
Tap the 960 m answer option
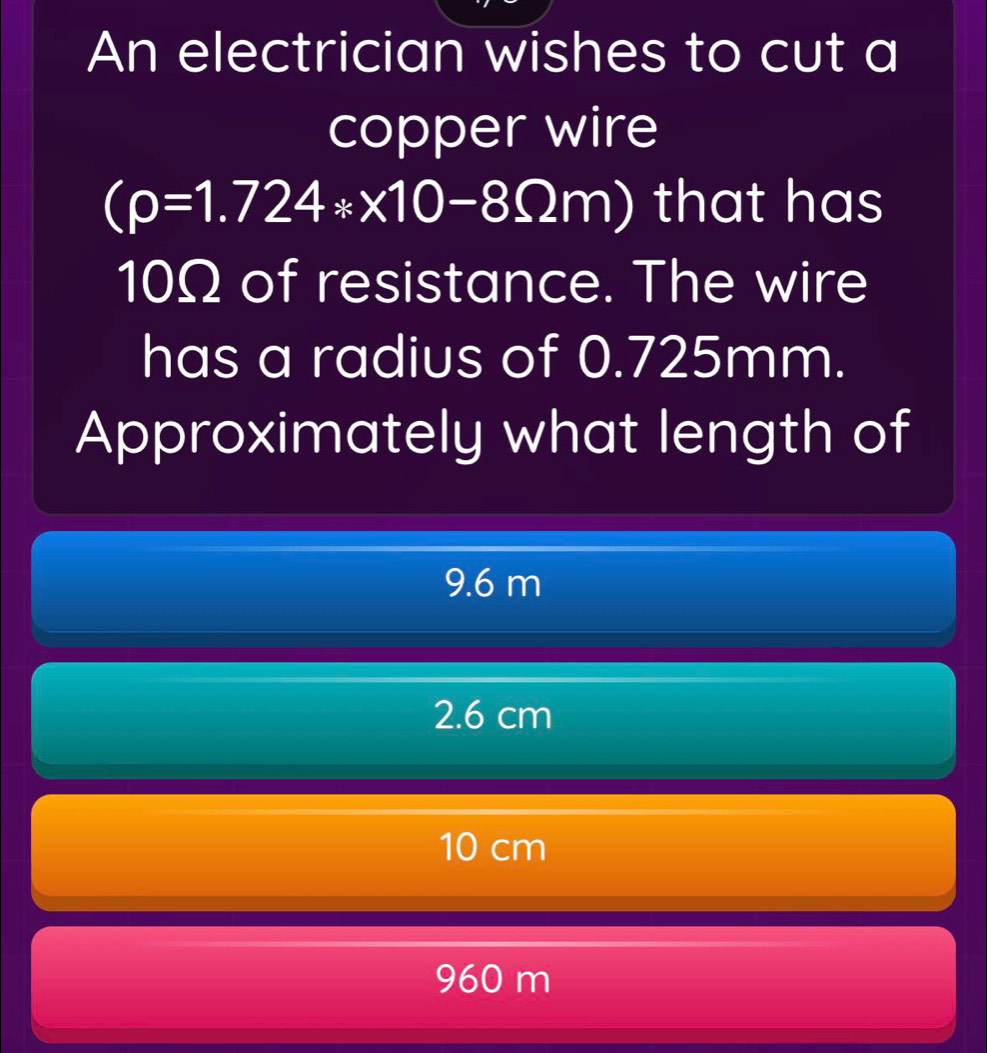pos(493,980)
